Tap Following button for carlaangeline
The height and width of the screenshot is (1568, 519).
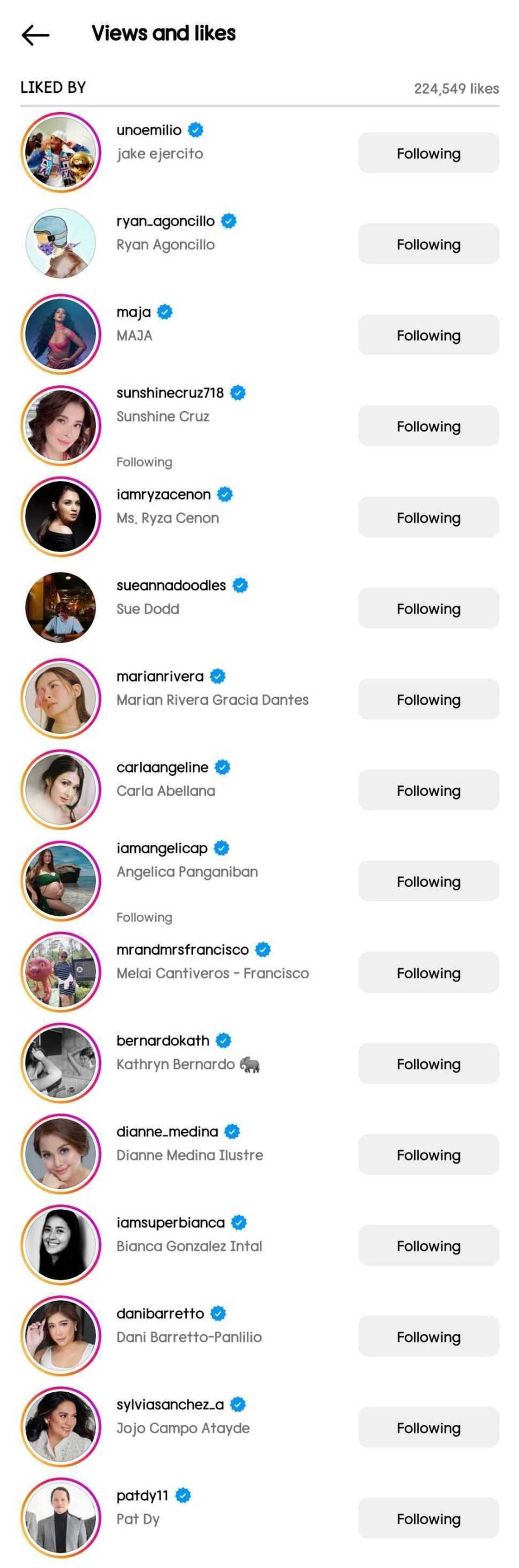(428, 790)
